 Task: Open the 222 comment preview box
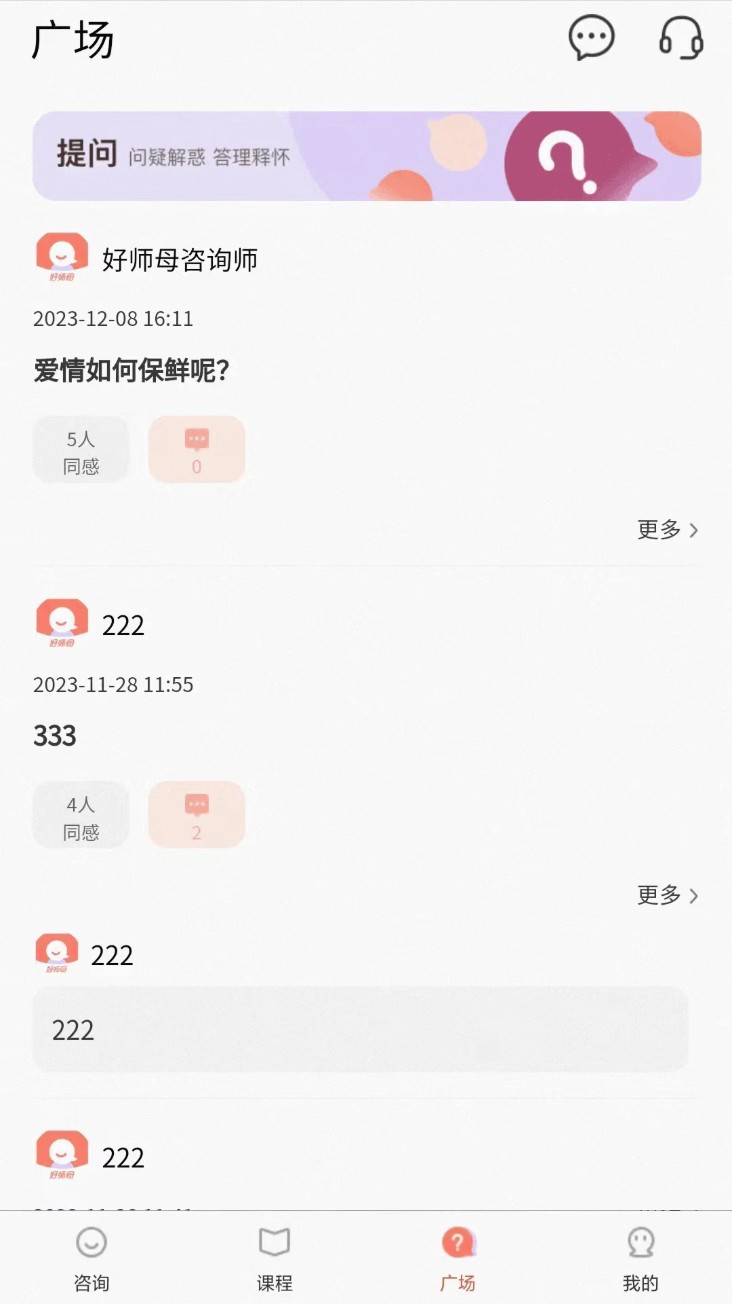click(x=360, y=1031)
